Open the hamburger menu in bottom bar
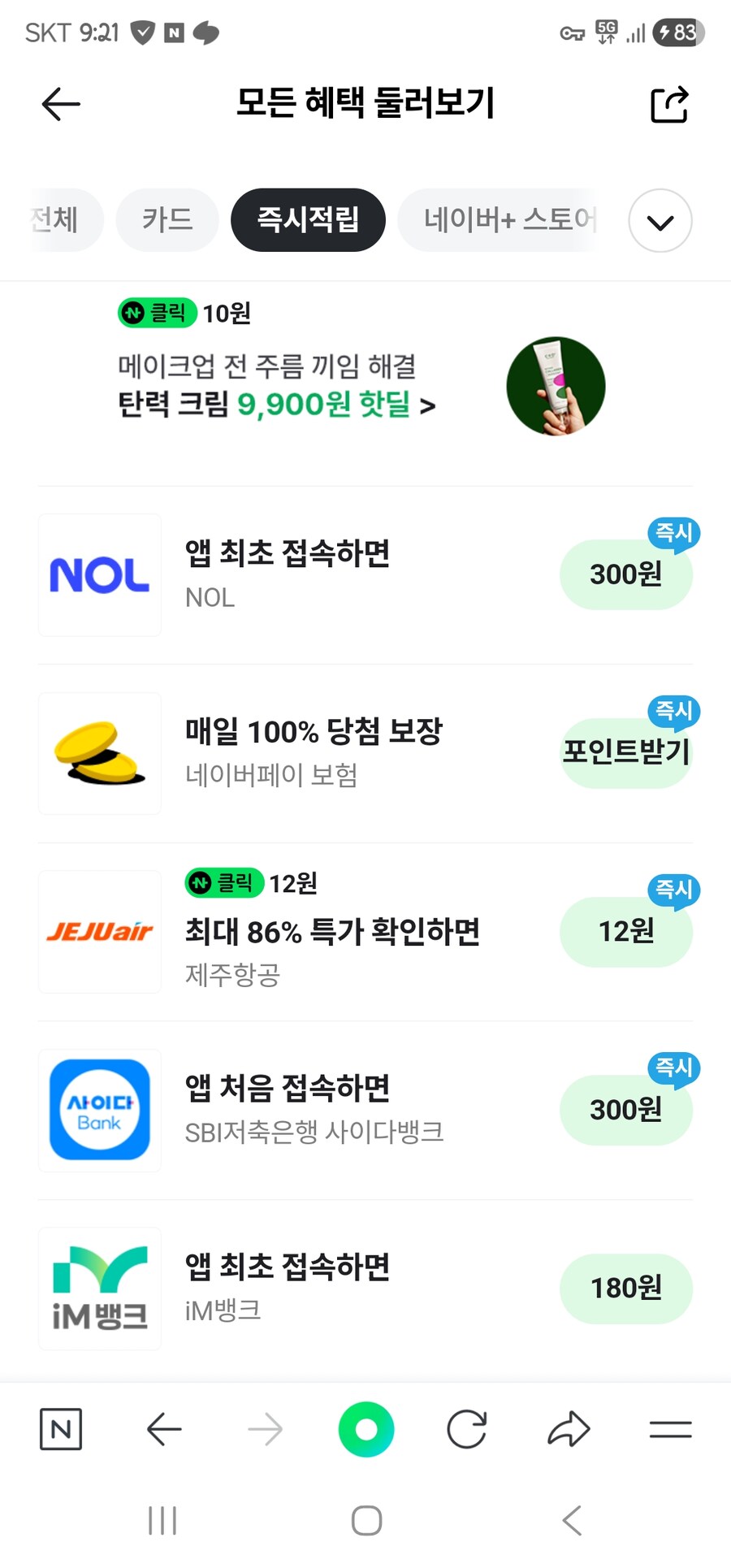The image size is (731, 1568). pyautogui.click(x=671, y=1429)
